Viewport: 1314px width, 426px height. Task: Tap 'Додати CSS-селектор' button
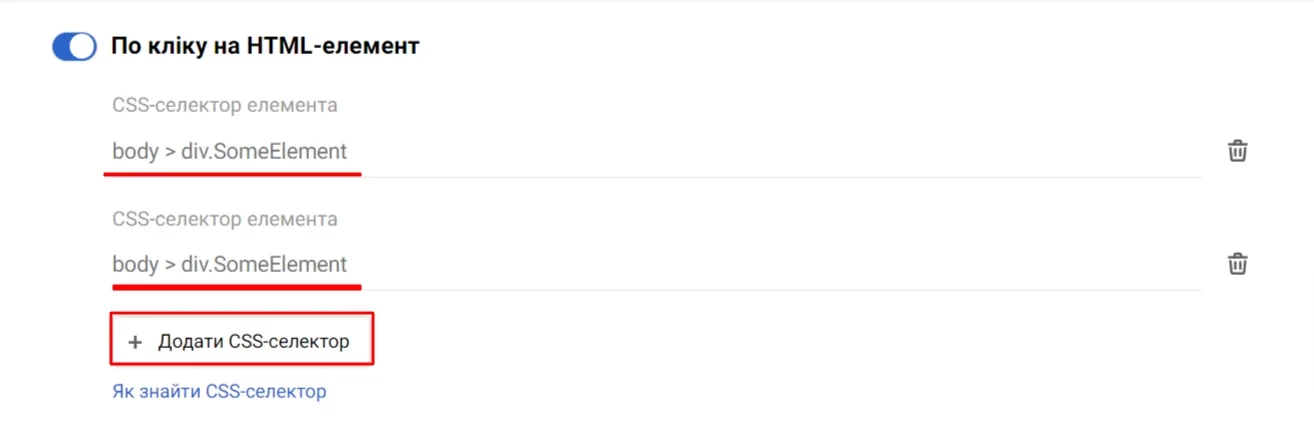(241, 341)
